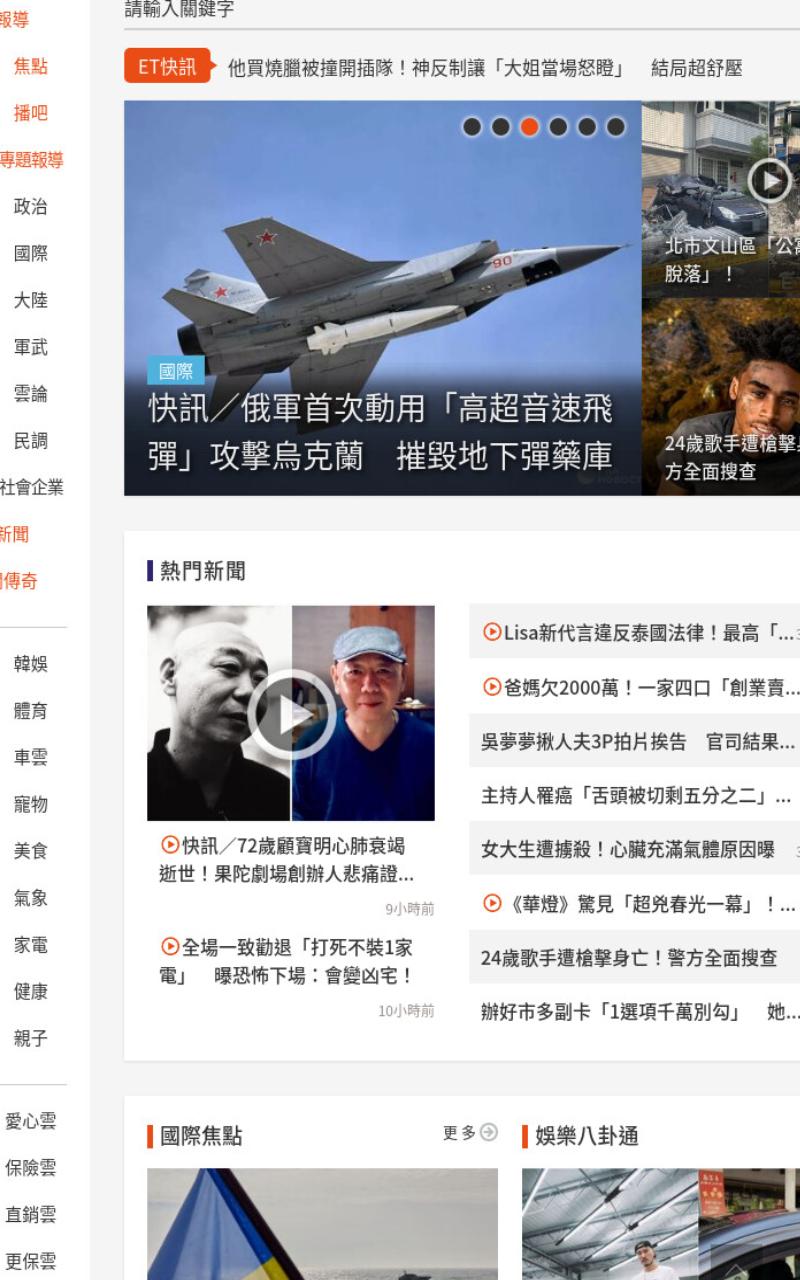Open the 軍武 section
This screenshot has height=1280, width=800.
(30, 347)
